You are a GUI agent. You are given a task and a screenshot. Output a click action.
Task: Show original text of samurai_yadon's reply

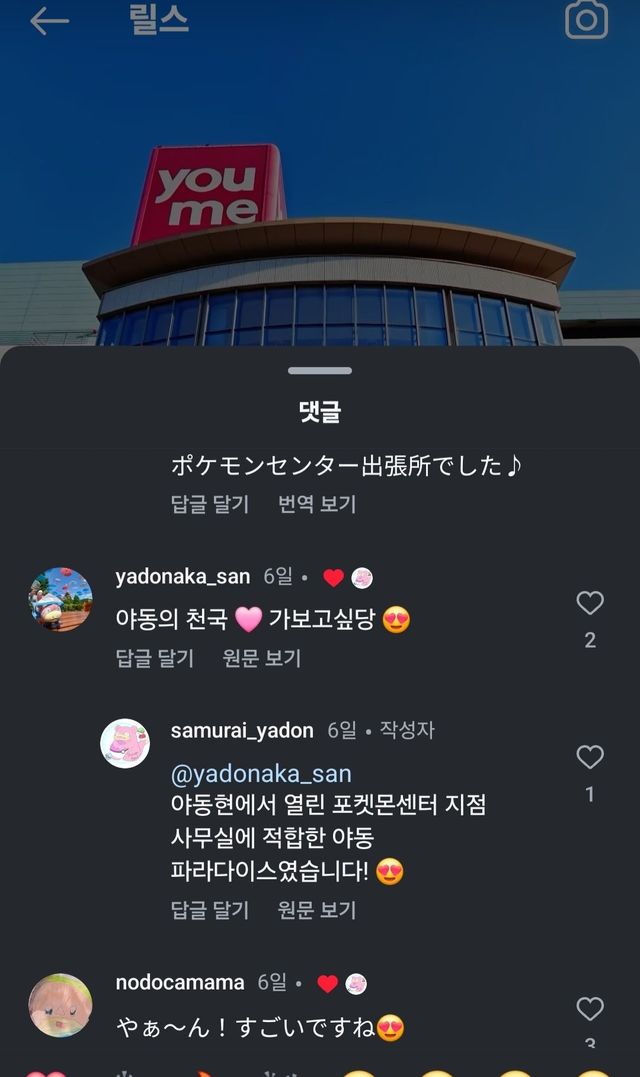point(316,910)
